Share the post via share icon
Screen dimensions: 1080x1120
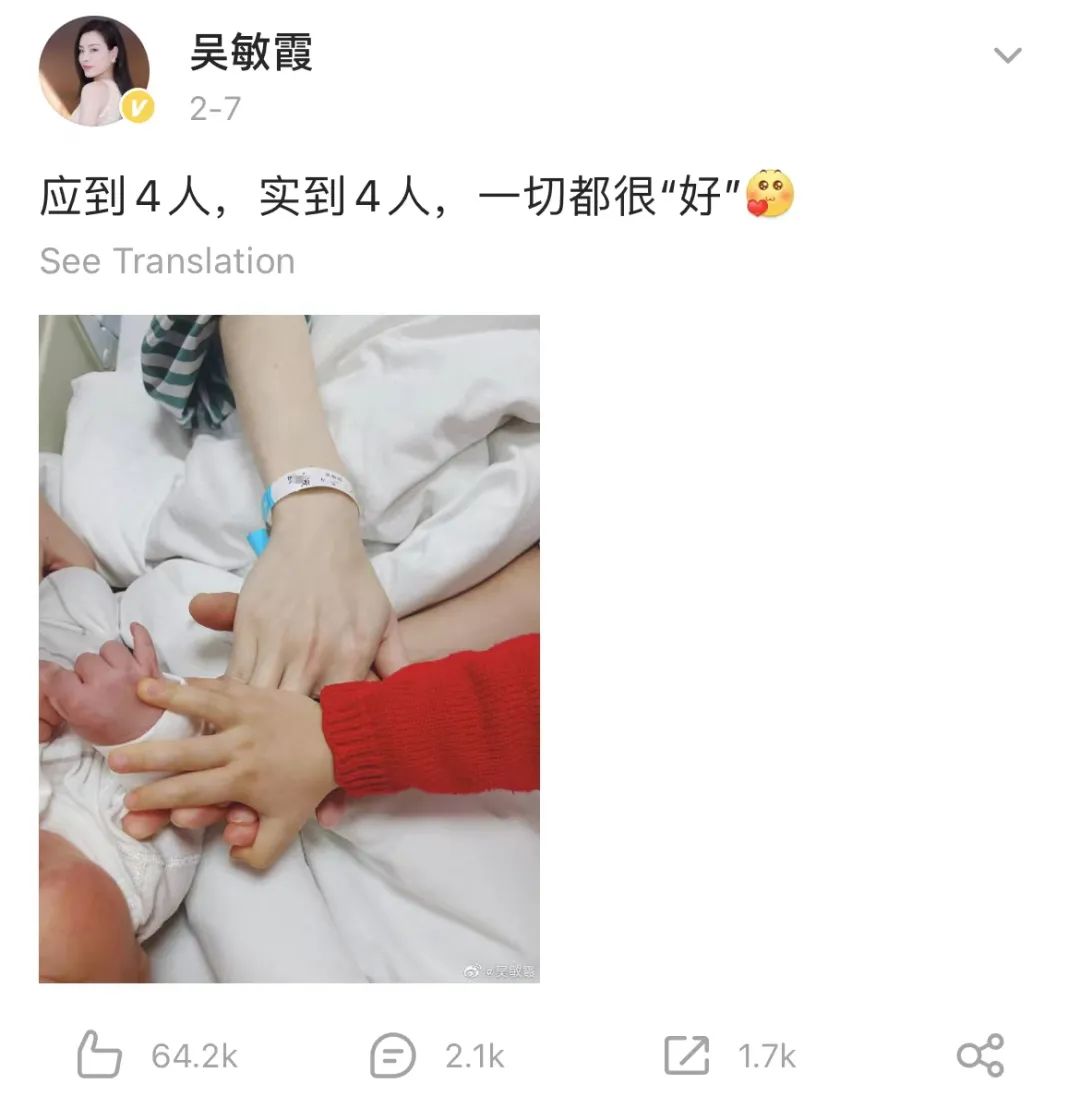point(981,1055)
